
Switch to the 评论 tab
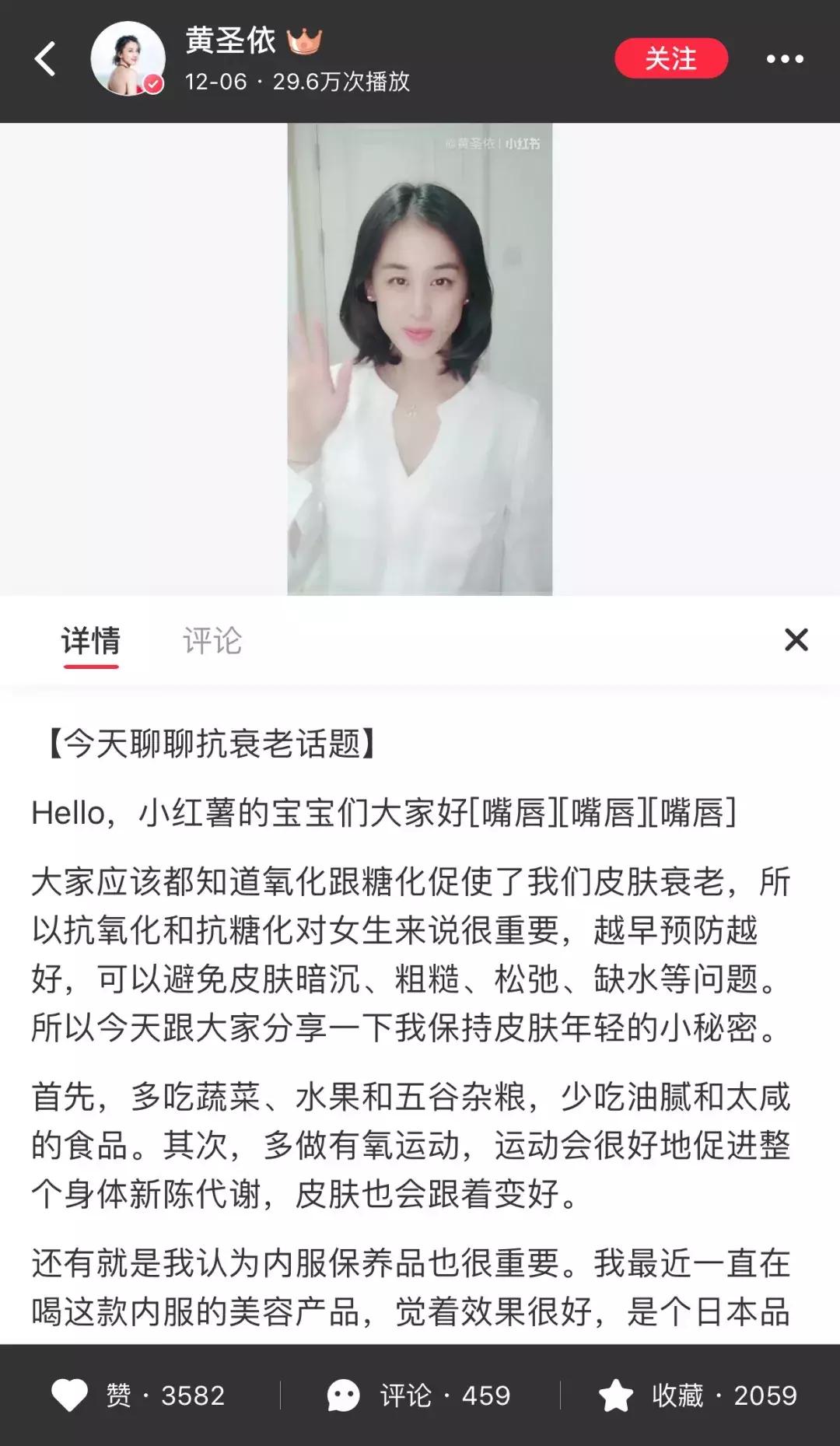pyautogui.click(x=212, y=641)
